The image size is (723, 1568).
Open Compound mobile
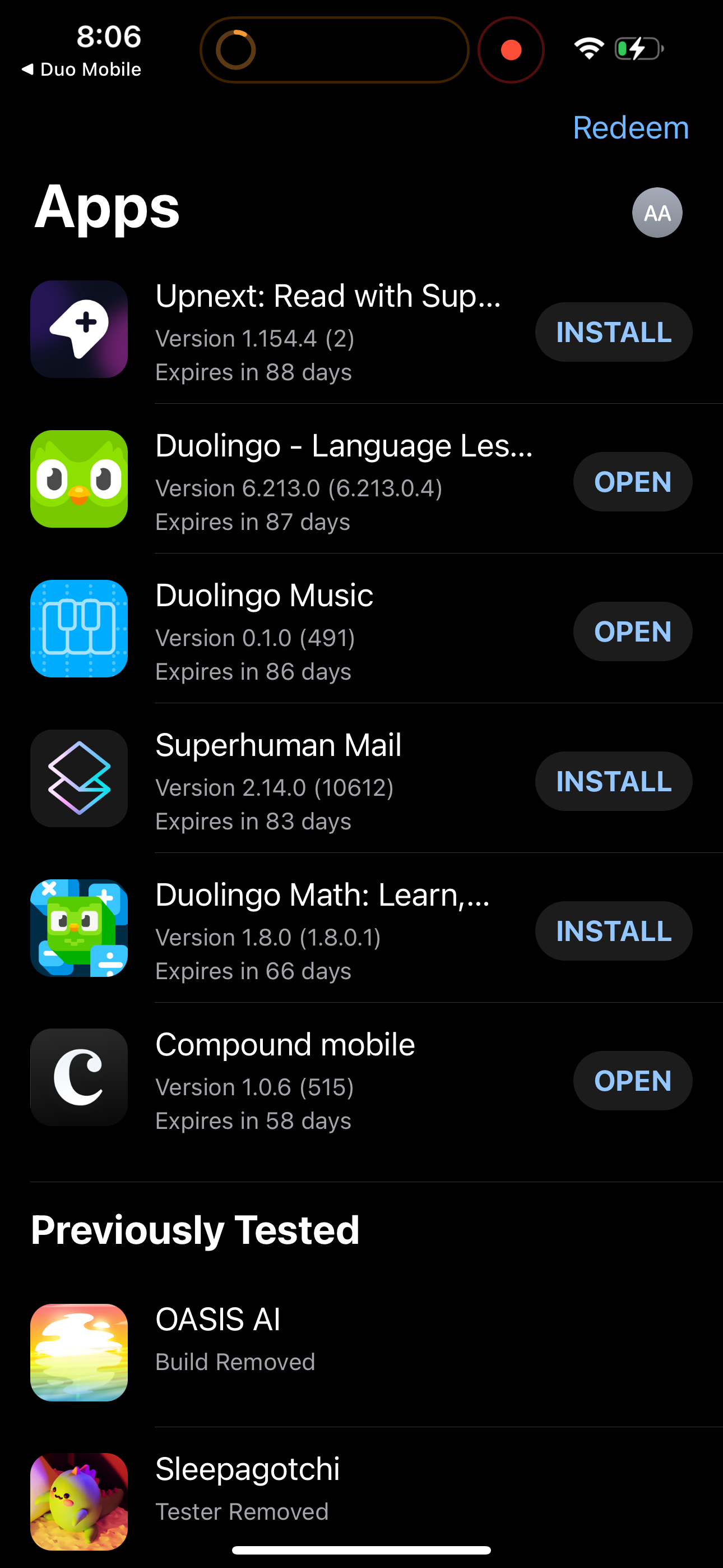[x=632, y=1080]
